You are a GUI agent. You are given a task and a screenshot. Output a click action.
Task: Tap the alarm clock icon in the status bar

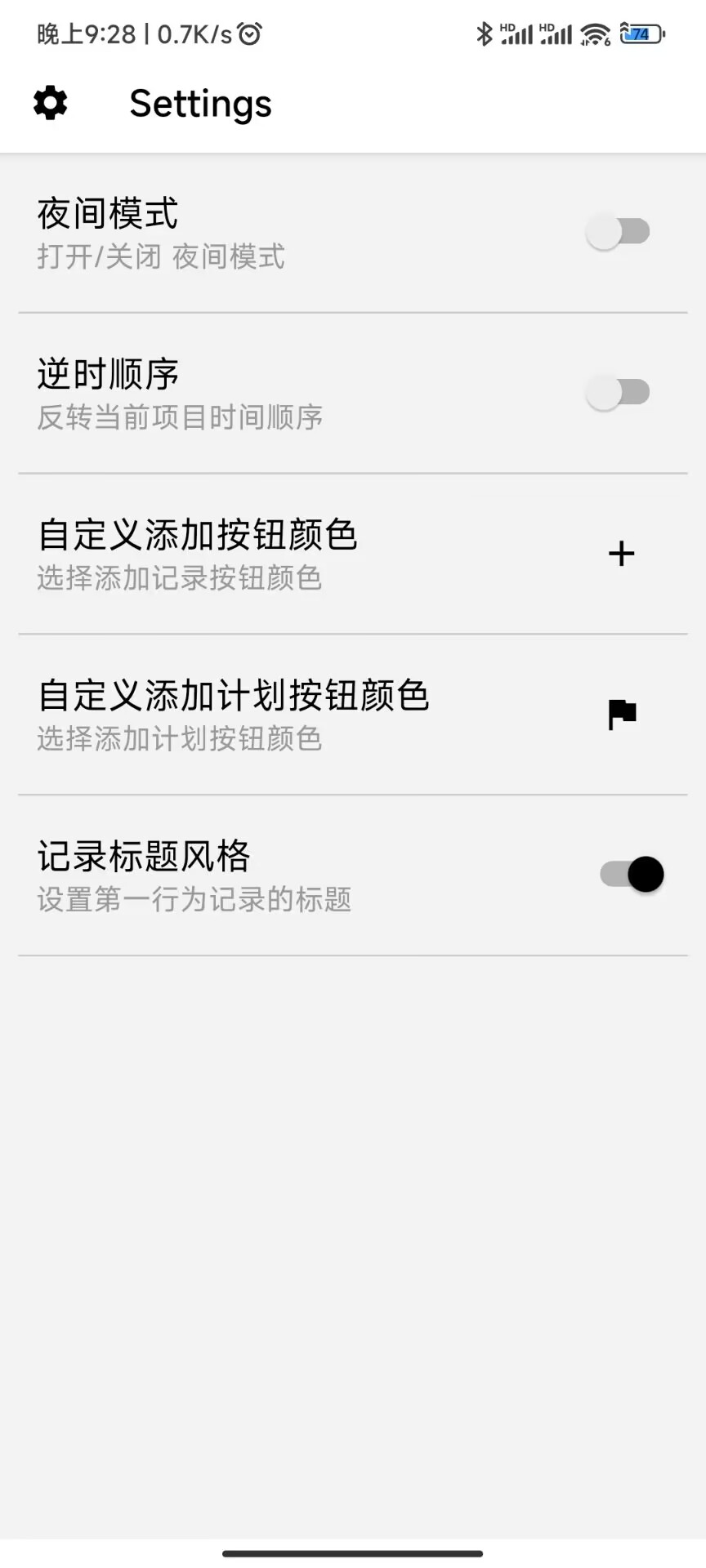coord(248,33)
